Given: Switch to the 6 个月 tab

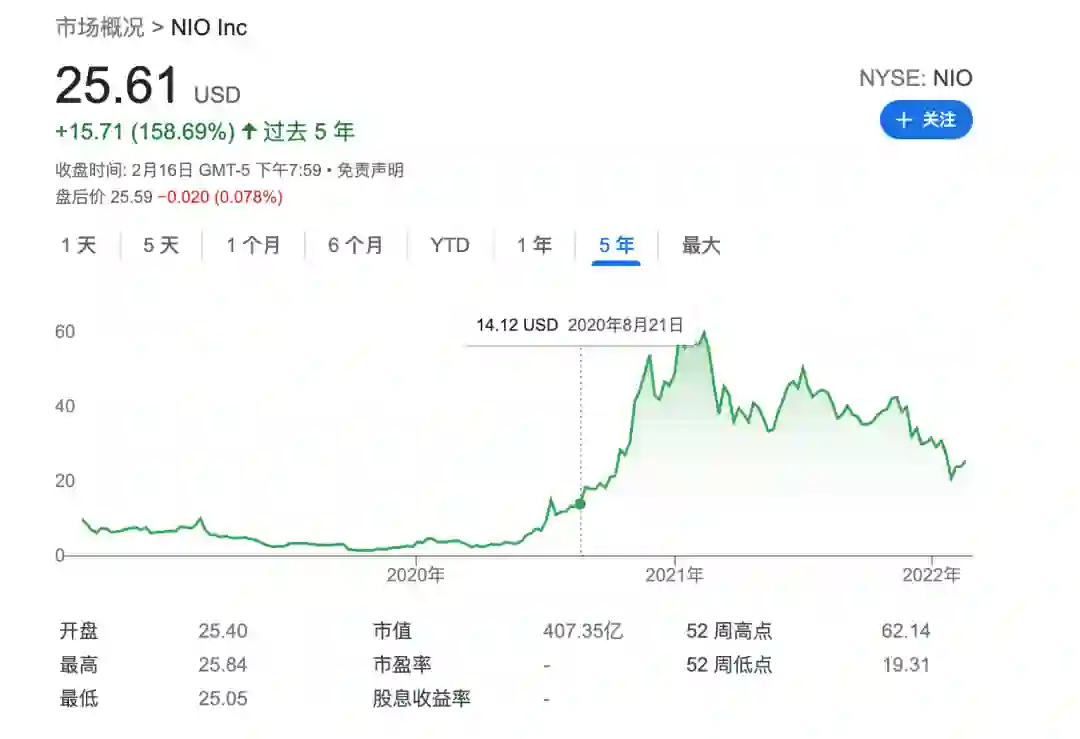Looking at the screenshot, I should click(x=355, y=245).
